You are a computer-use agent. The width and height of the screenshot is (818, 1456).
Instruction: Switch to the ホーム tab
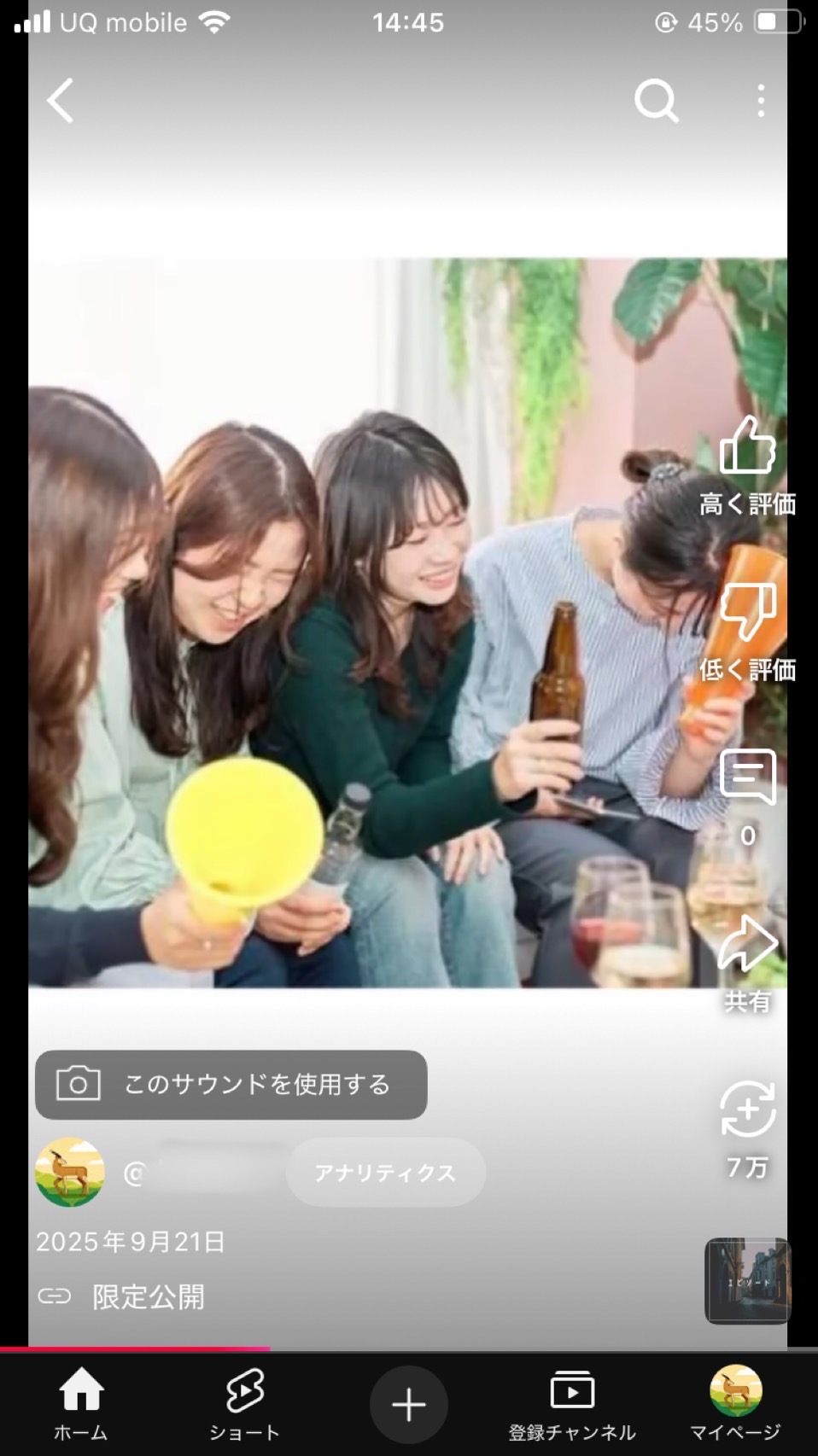81,1404
